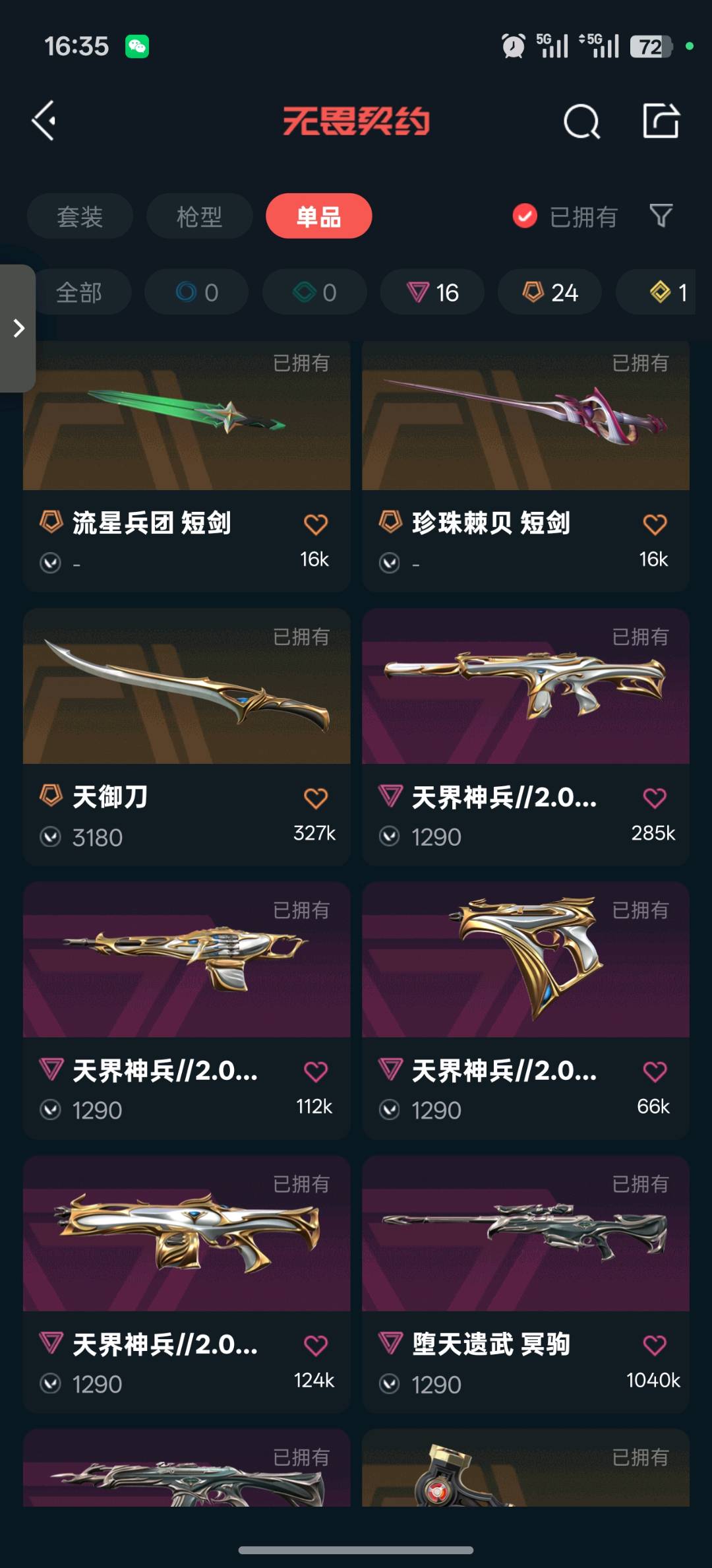
Task: Open the filter funnel icon
Action: point(661,215)
